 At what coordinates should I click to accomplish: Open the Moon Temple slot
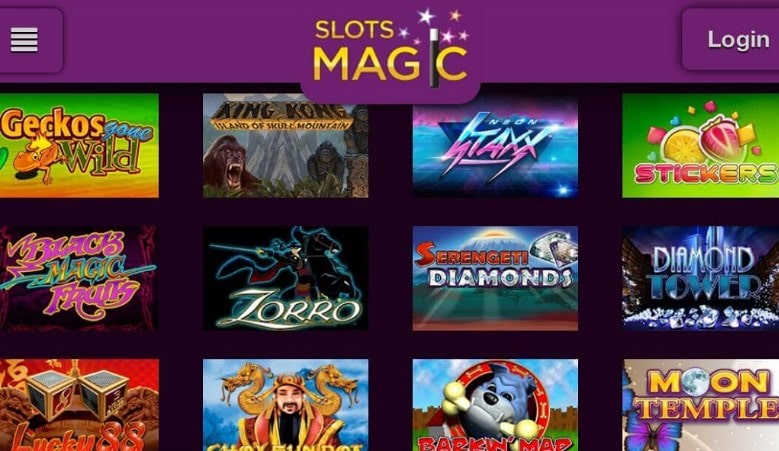(x=700, y=406)
